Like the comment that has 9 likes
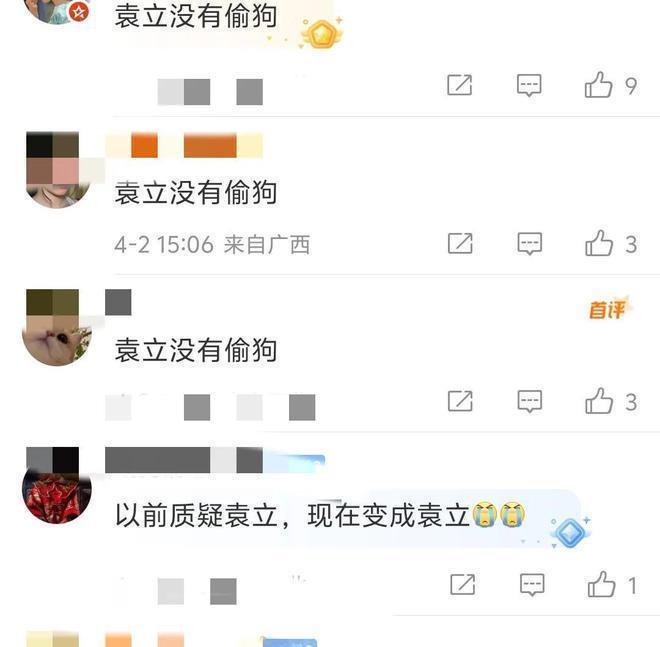This screenshot has height=647, width=660. [599, 86]
